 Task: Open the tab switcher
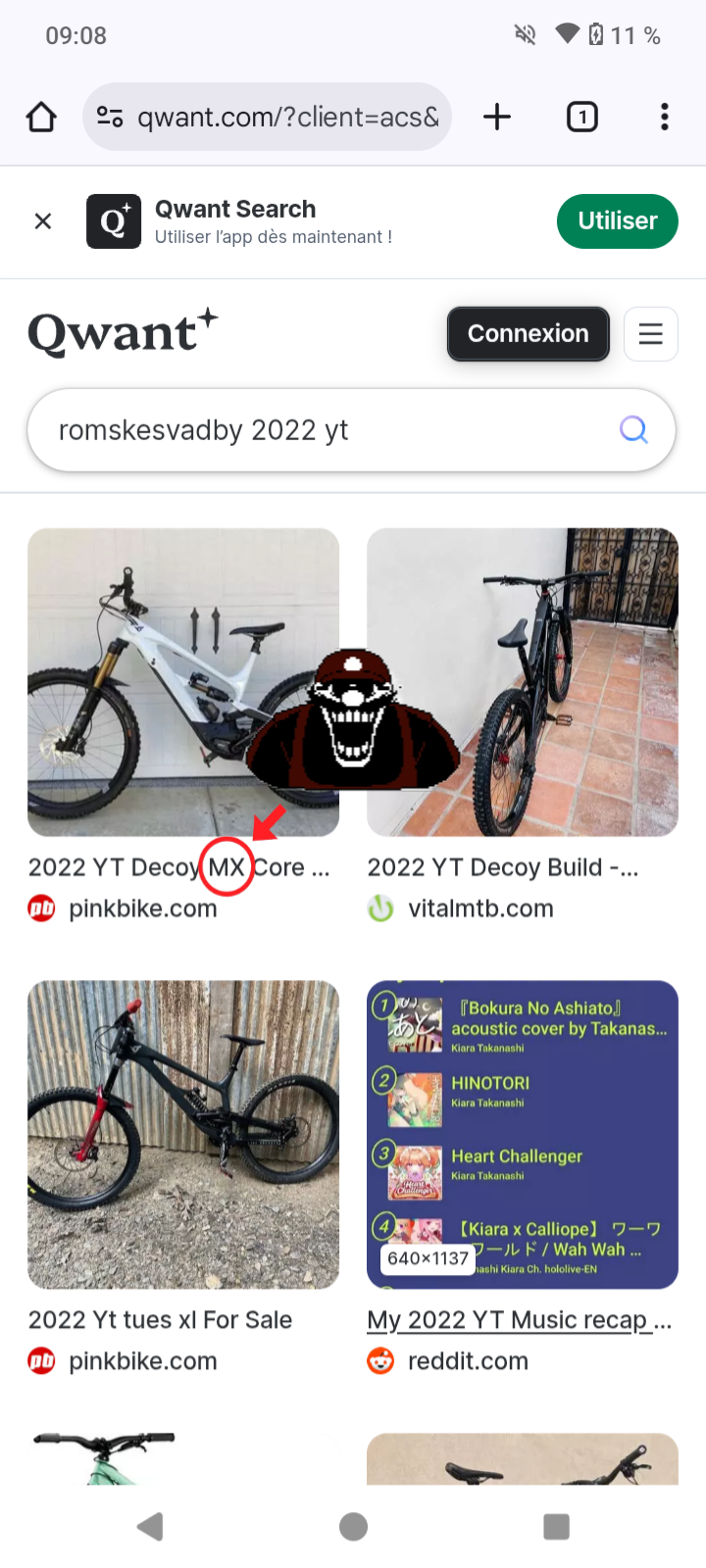click(x=581, y=118)
